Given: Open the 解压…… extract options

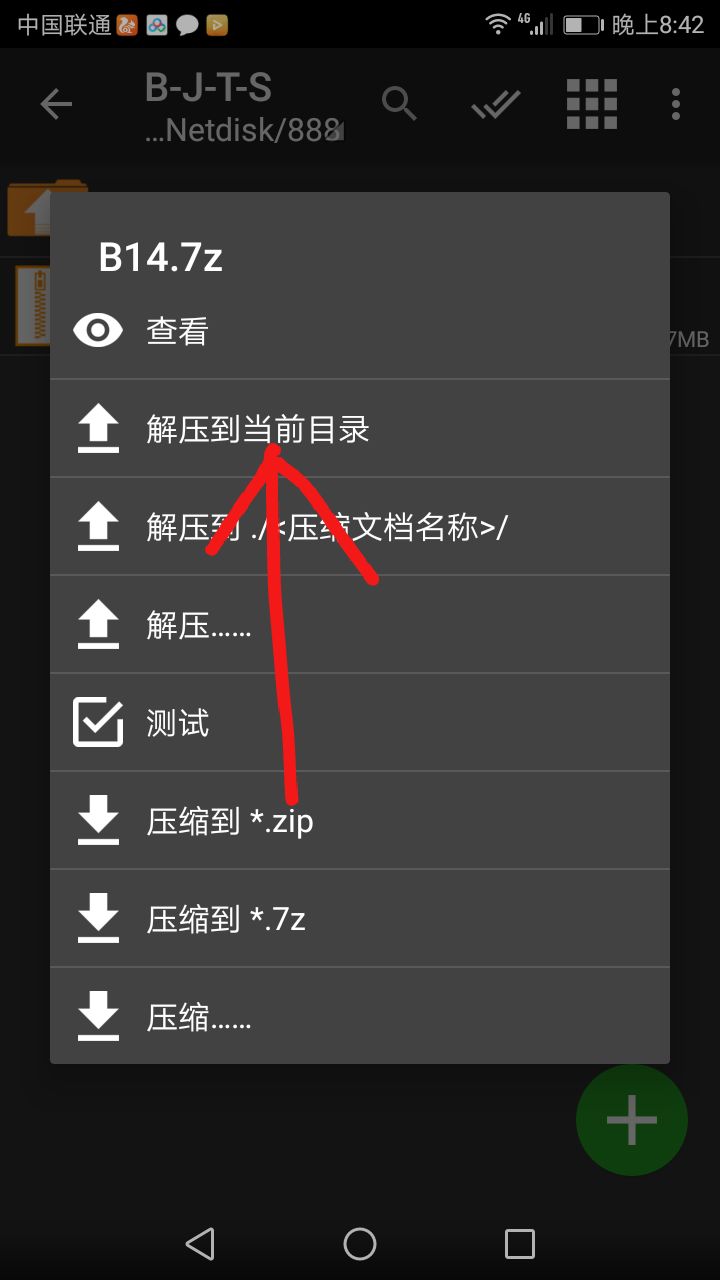Looking at the screenshot, I should [x=360, y=625].
